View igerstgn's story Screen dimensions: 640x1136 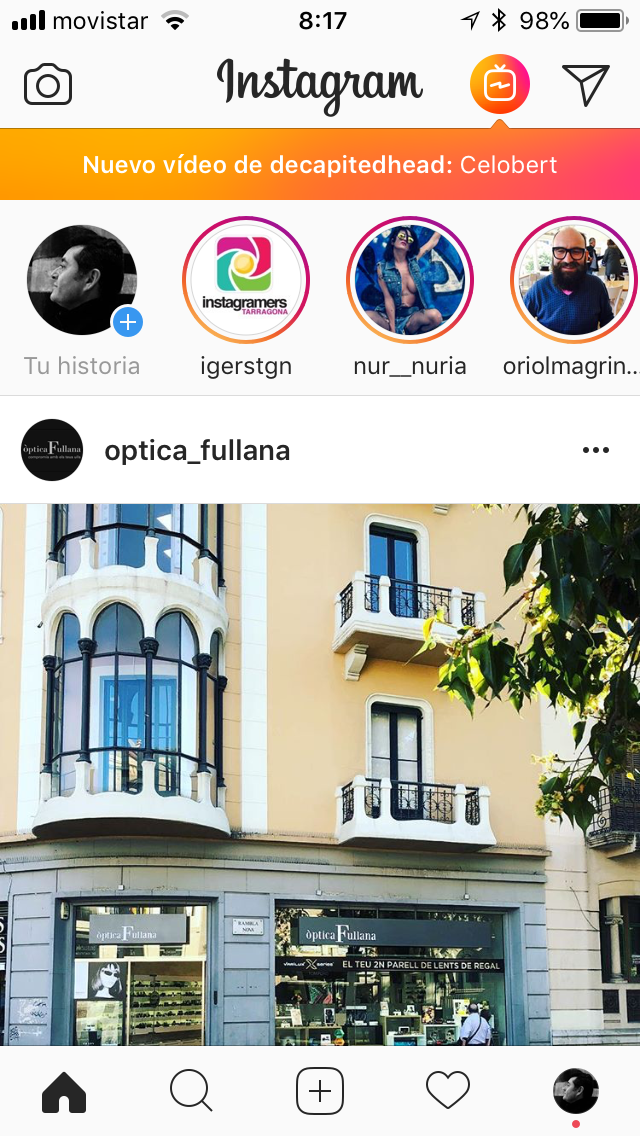point(245,280)
